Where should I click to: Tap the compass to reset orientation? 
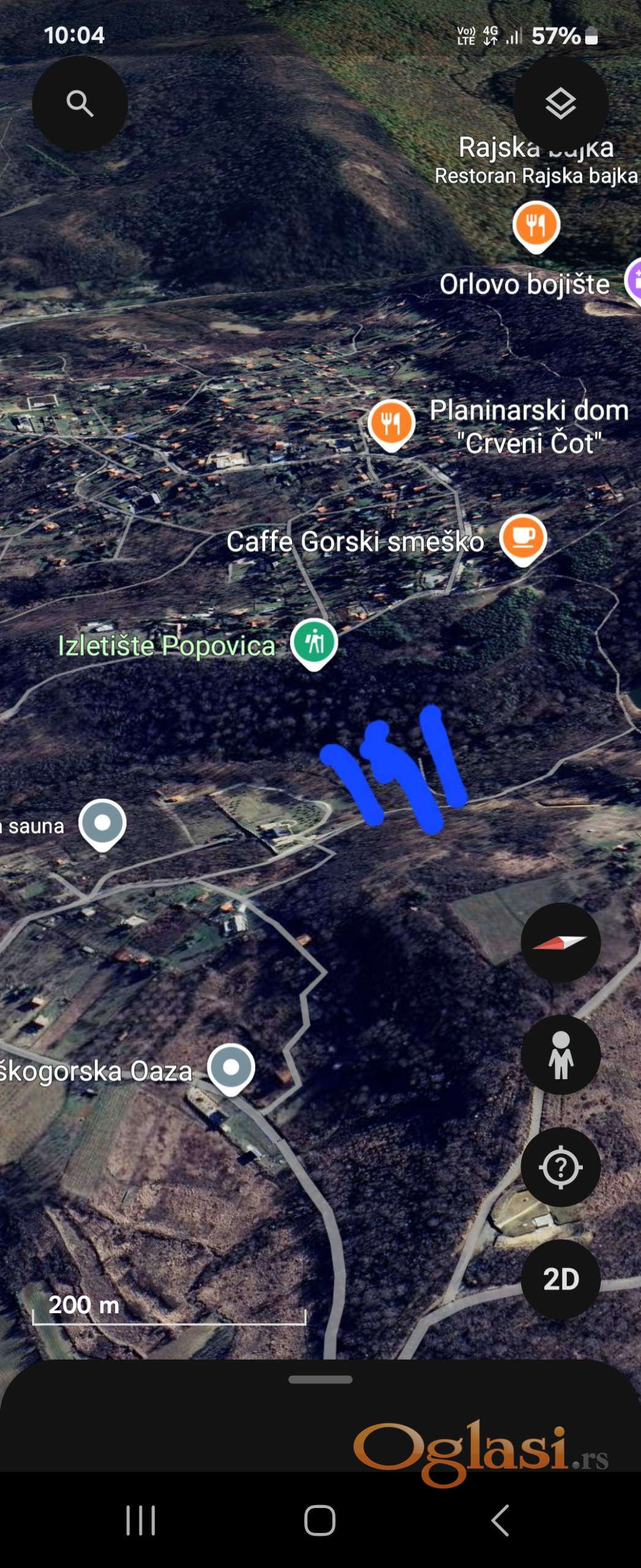click(560, 942)
